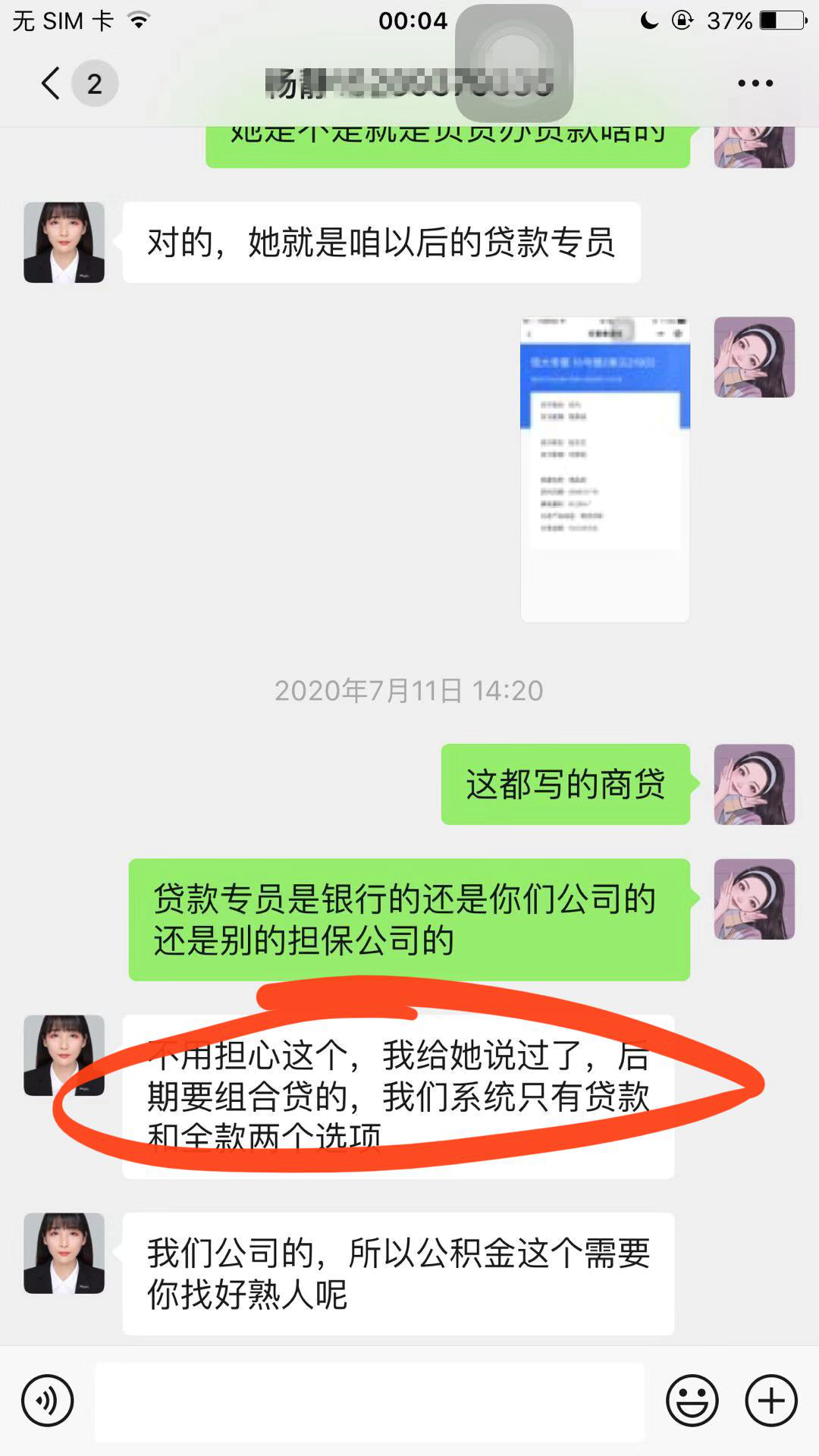Go back to the chat list
This screenshot has height=1456, width=819.
click(52, 83)
